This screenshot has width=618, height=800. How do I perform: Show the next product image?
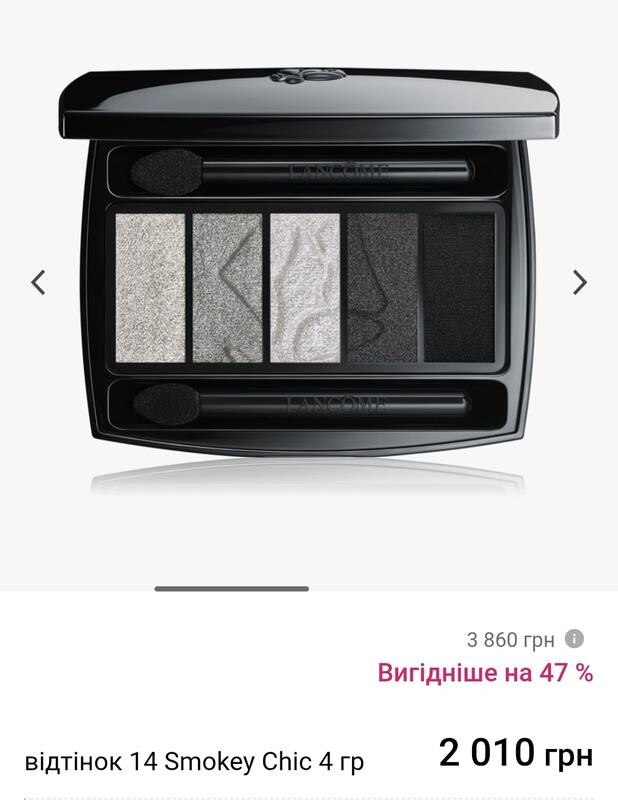(x=580, y=283)
